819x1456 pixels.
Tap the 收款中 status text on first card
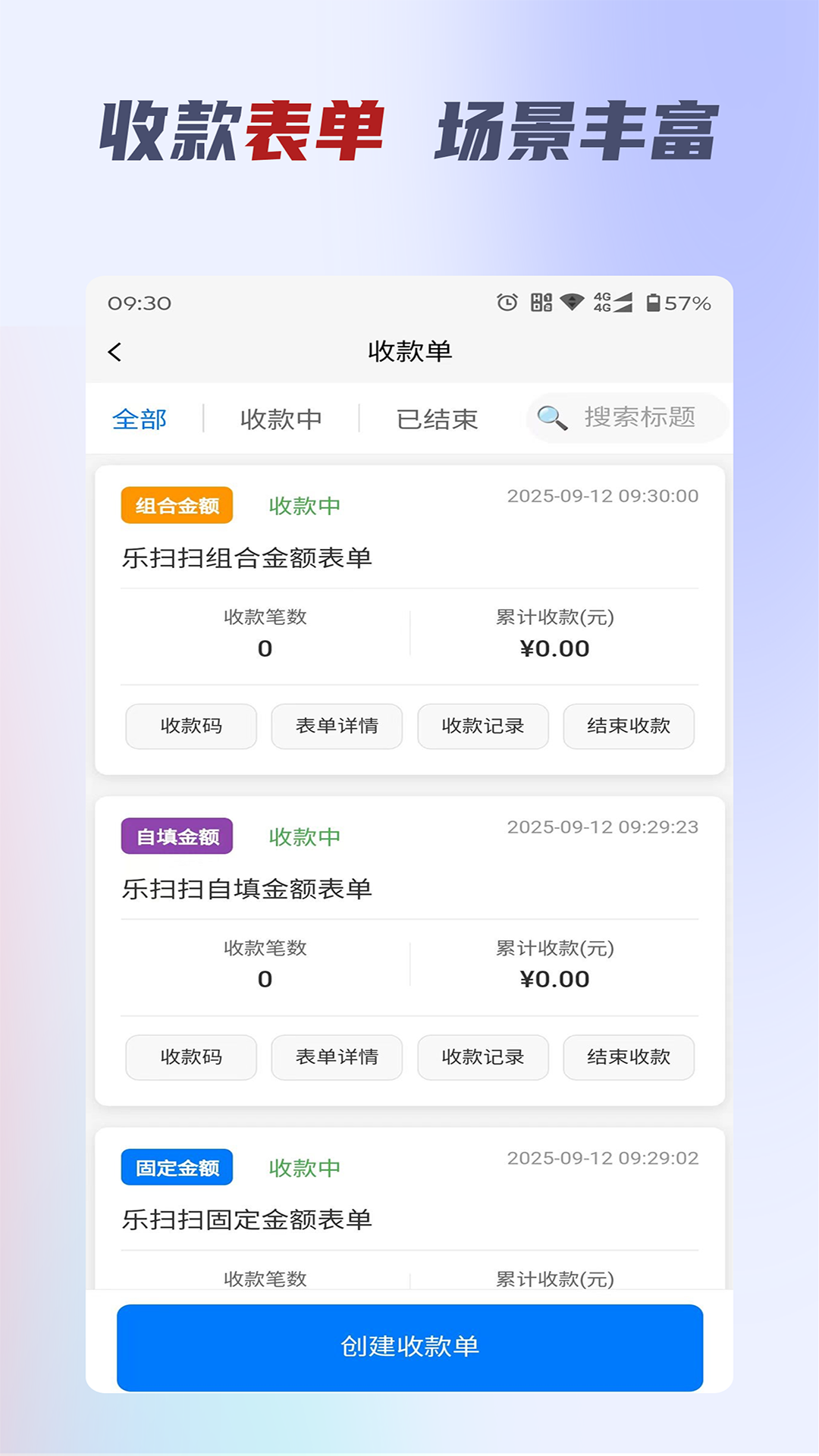[303, 506]
